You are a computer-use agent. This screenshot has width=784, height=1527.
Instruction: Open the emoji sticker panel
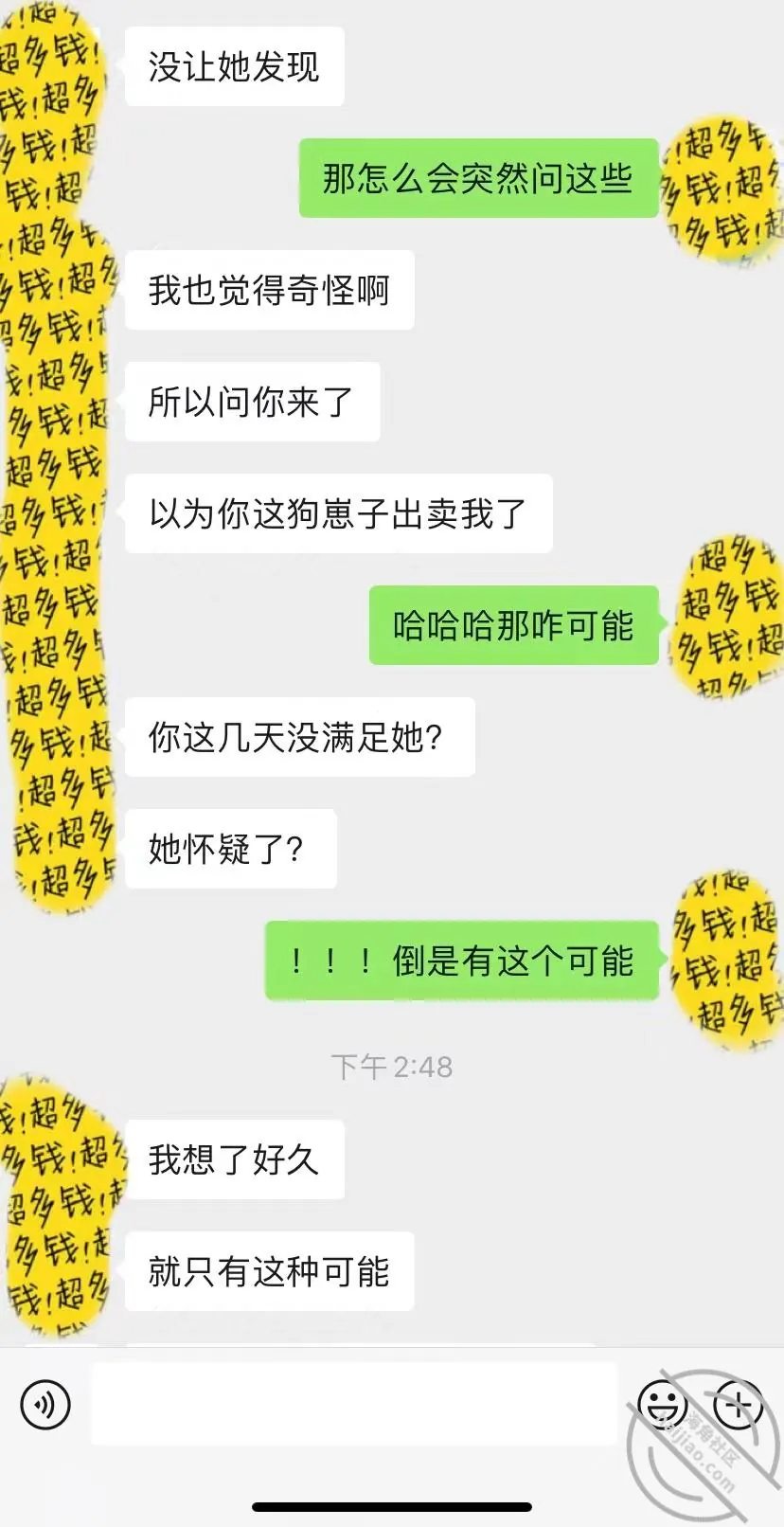coord(662,1404)
